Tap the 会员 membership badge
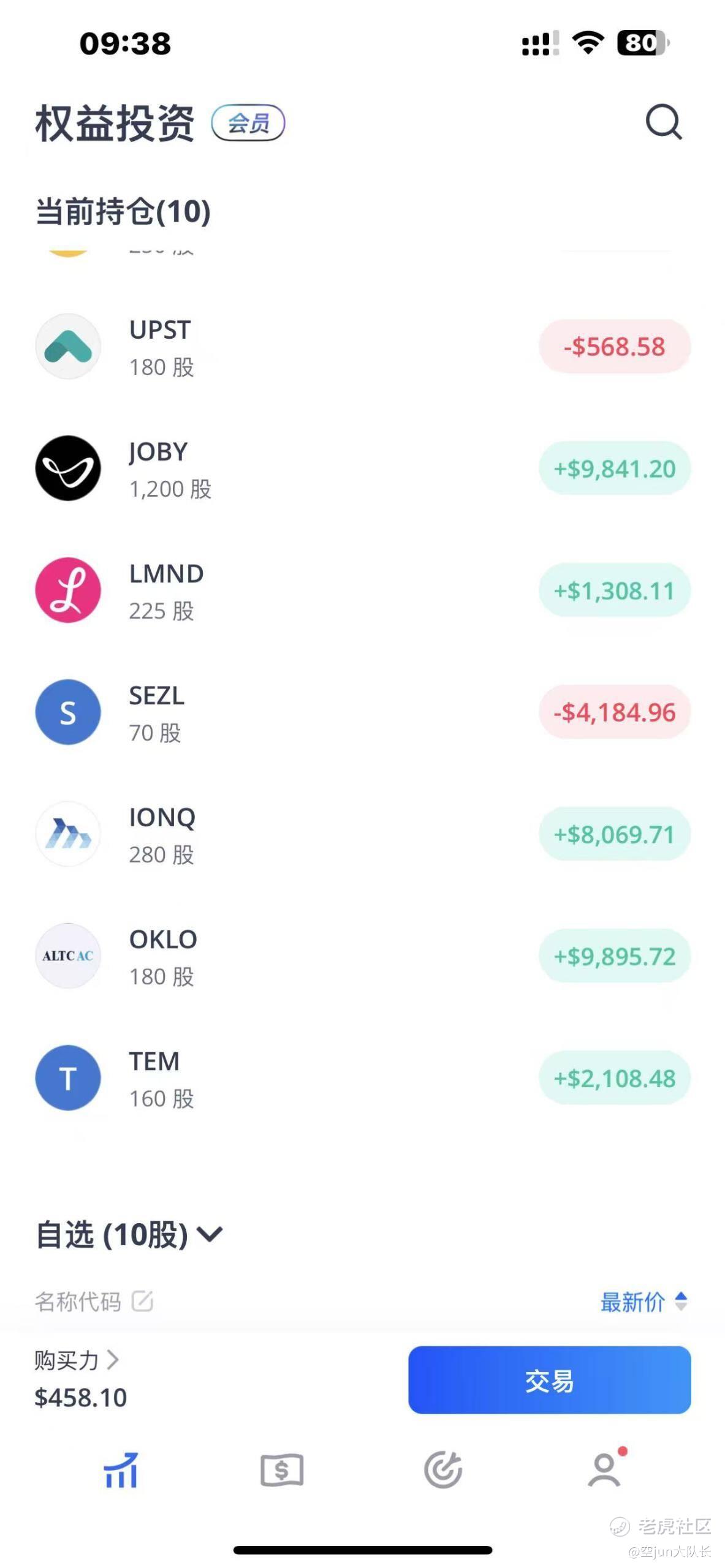Viewport: 725px width, 1568px height. pyautogui.click(x=248, y=123)
